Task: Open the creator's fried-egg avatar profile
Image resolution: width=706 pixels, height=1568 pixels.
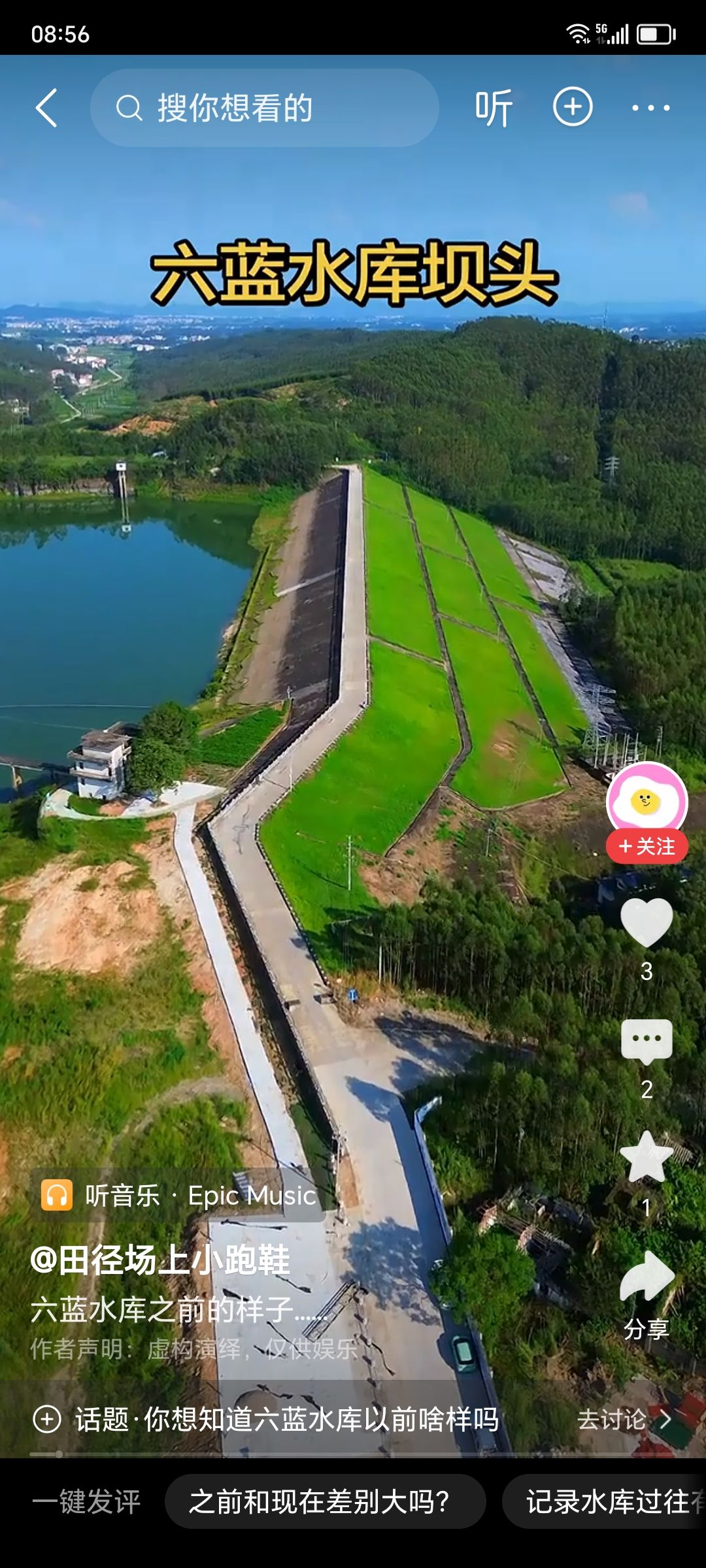Action: 647,800
